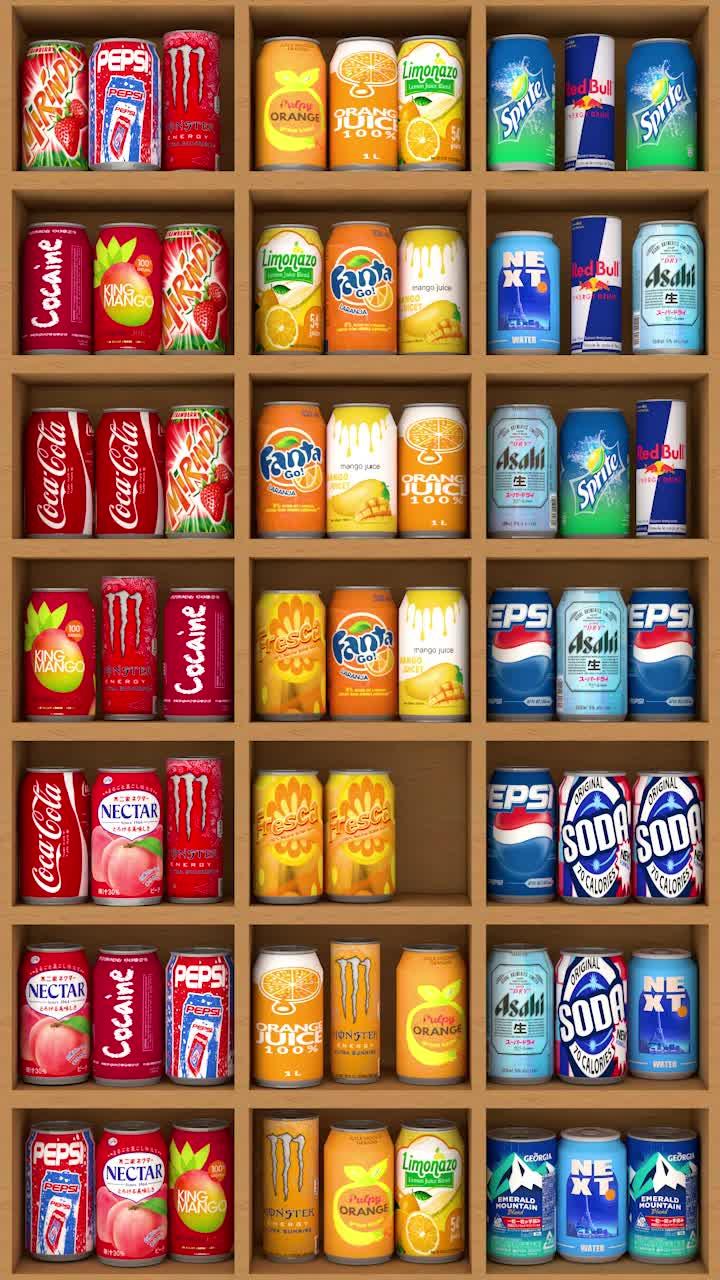
Task: Pick the Nectar can between Coca-Cola and Monster
Action: pos(127,836)
